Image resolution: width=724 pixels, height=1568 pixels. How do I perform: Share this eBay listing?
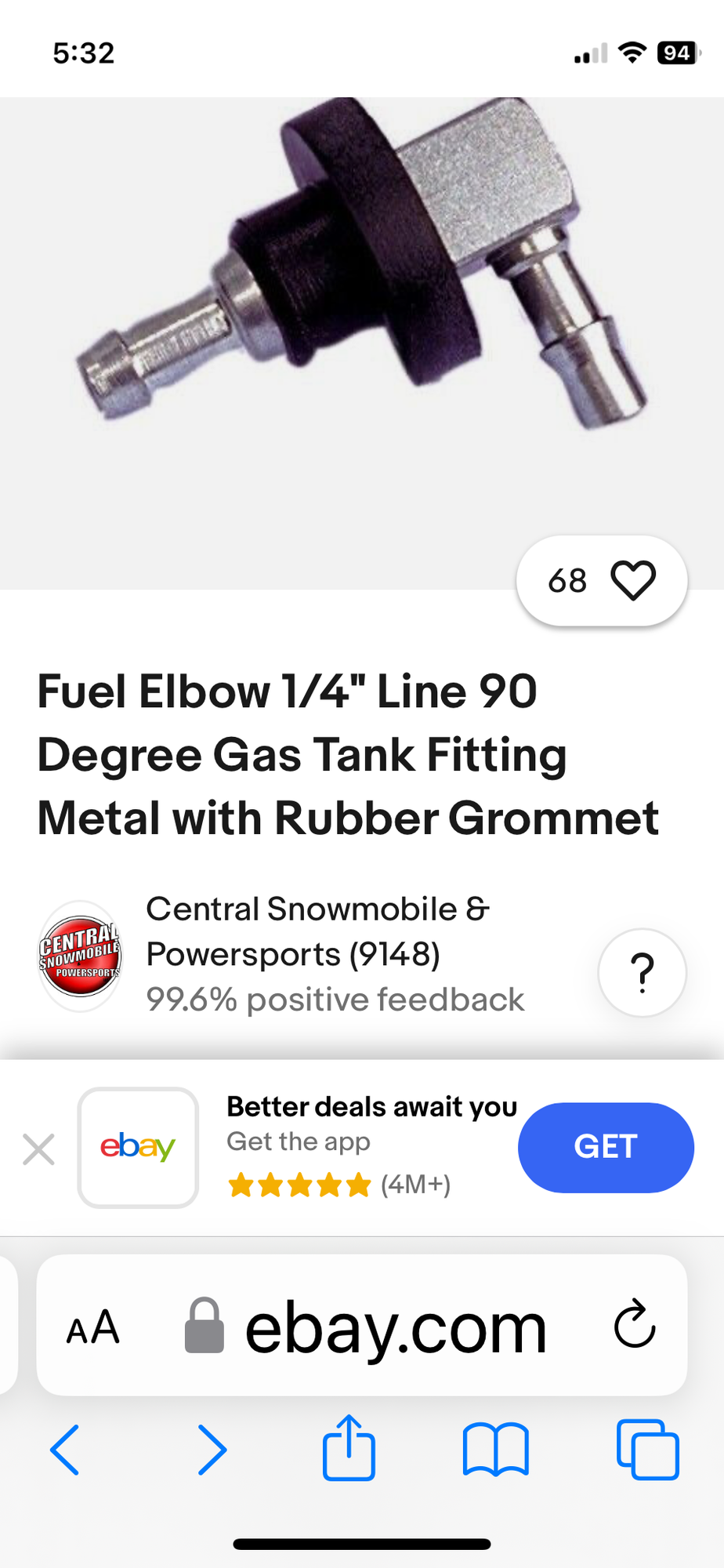point(349,1448)
